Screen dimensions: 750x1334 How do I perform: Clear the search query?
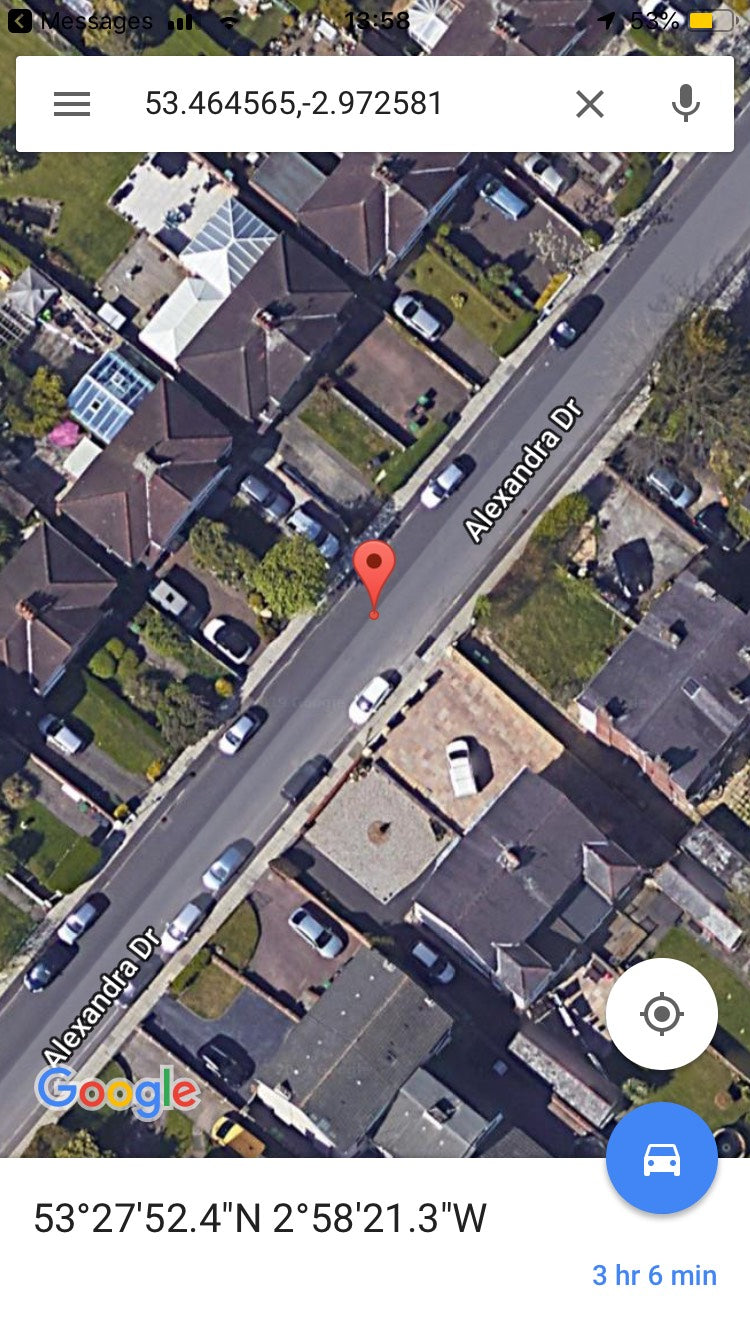590,104
